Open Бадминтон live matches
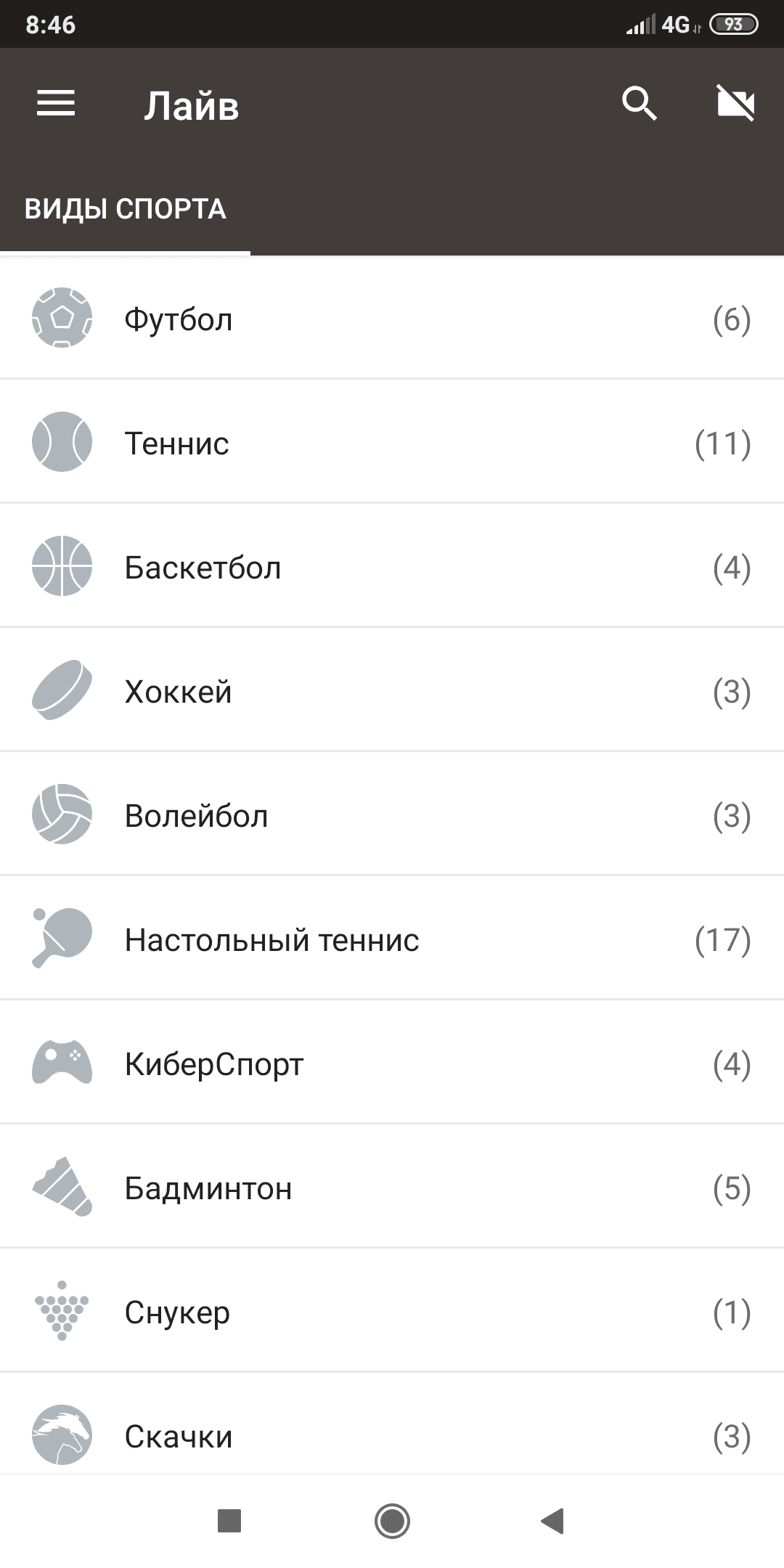The width and height of the screenshot is (784, 1568). click(392, 1188)
